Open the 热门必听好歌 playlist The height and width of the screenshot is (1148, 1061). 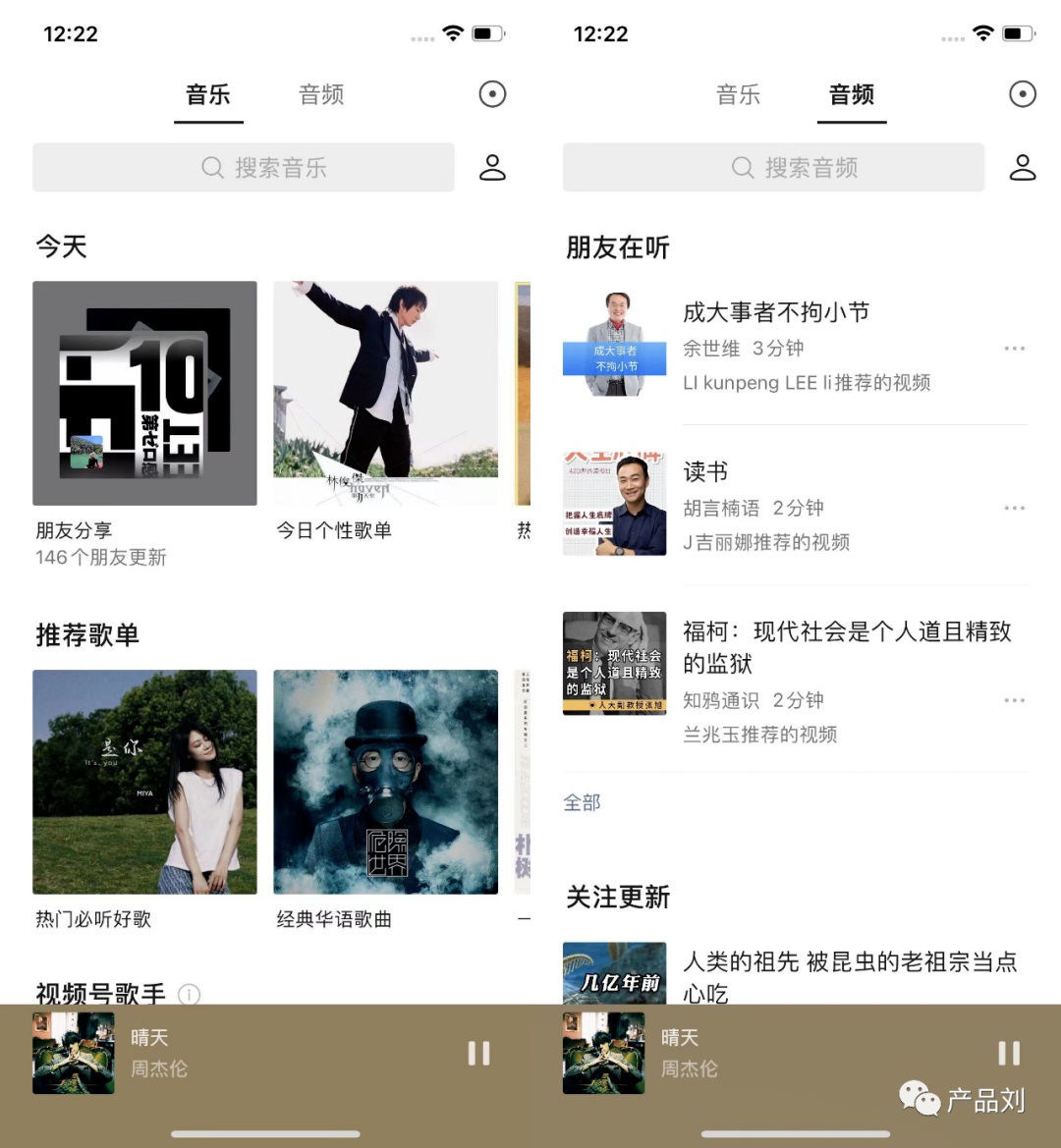(144, 783)
